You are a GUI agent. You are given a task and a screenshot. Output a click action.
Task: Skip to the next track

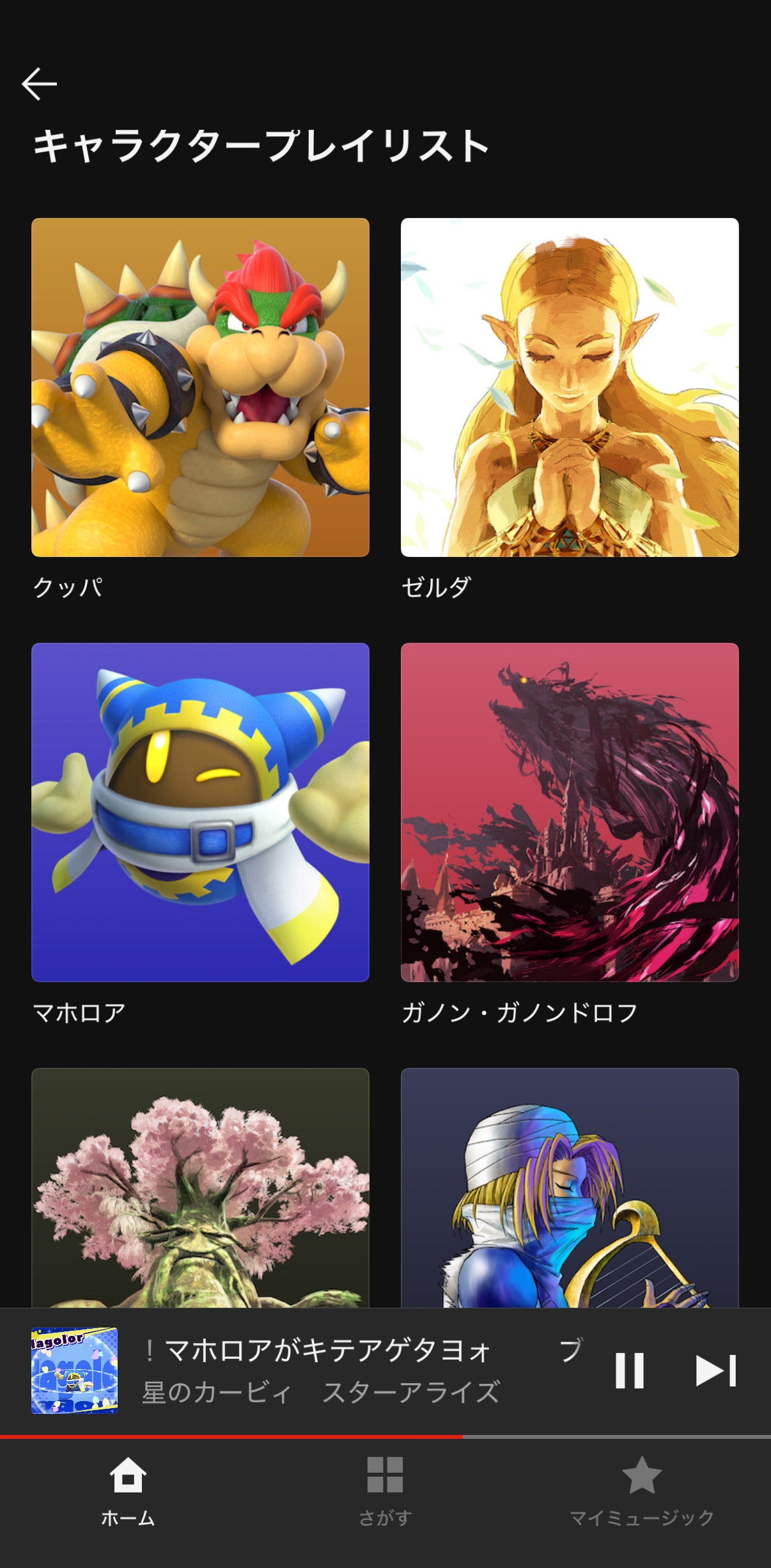(716, 1370)
